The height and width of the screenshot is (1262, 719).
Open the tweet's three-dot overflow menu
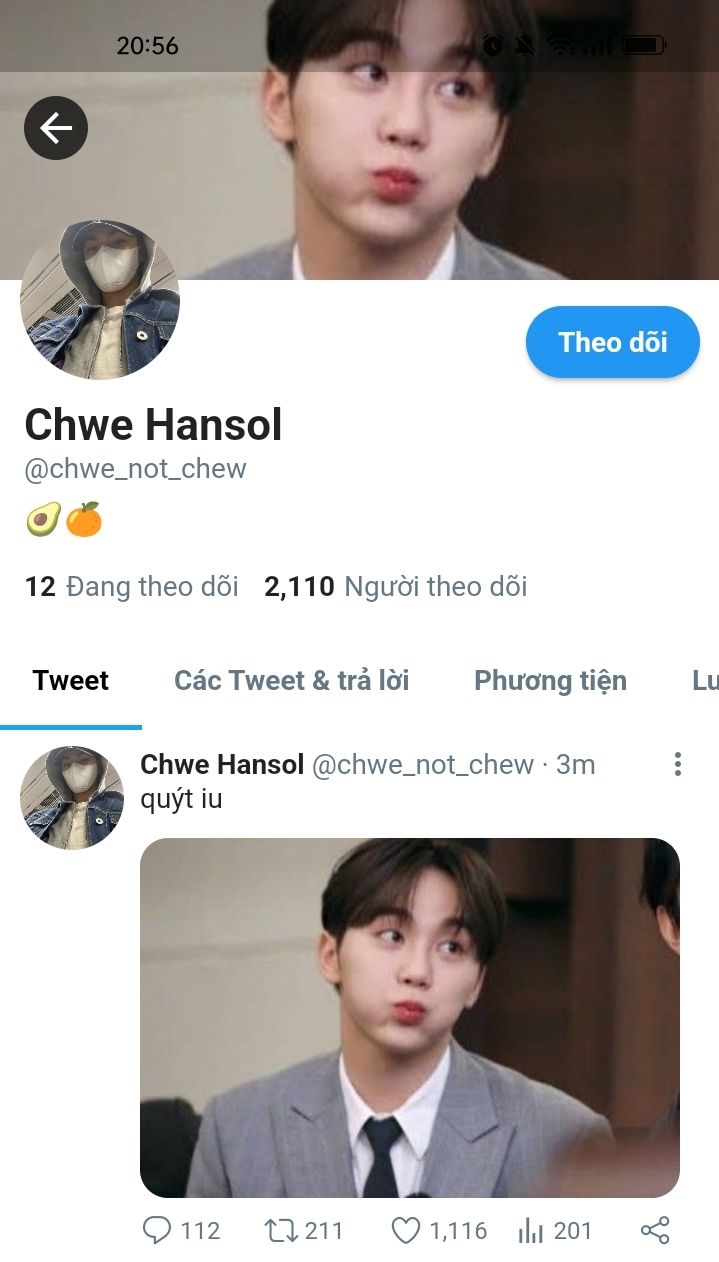pos(677,765)
